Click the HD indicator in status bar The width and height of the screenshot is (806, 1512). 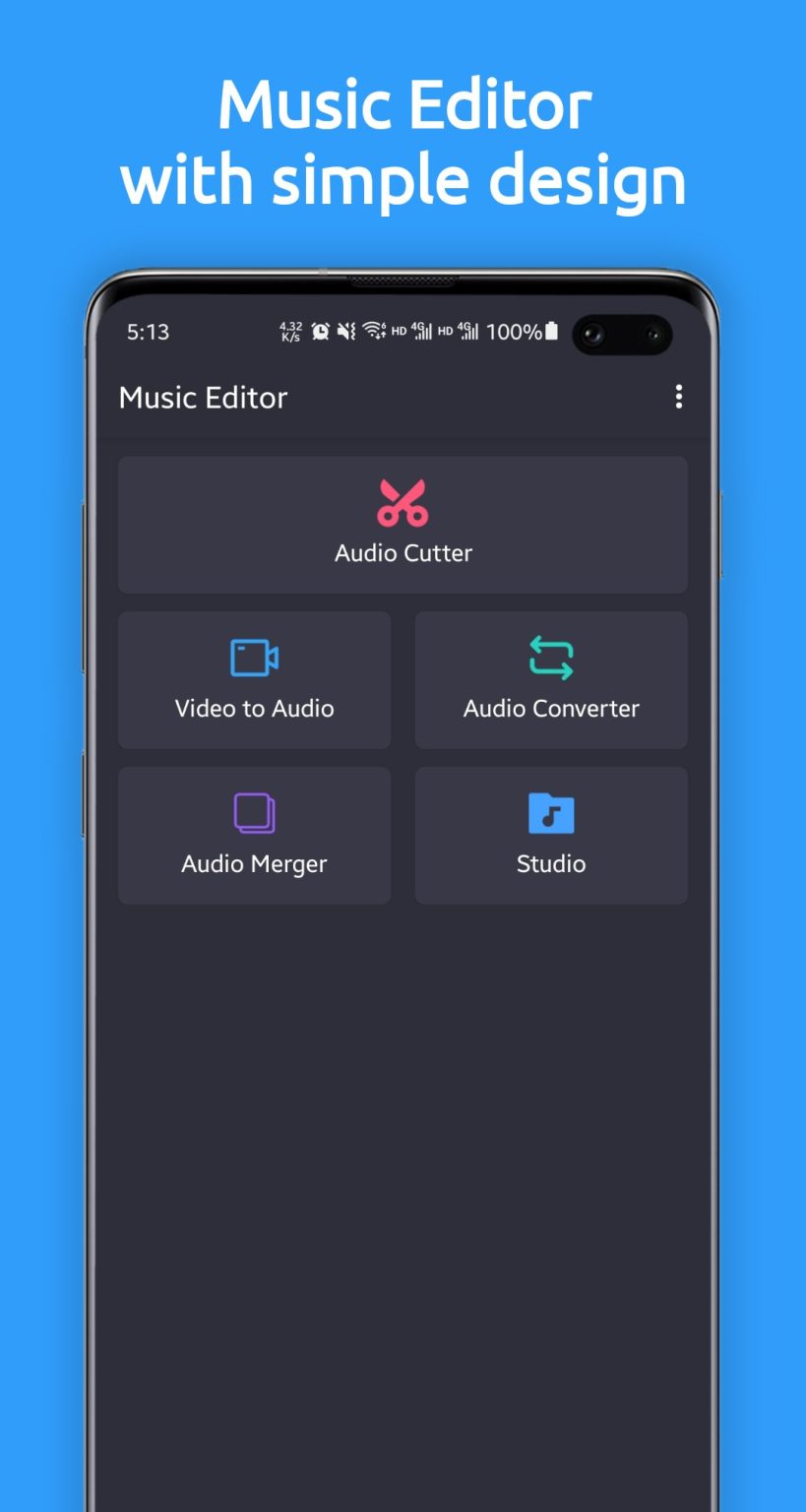[398, 333]
